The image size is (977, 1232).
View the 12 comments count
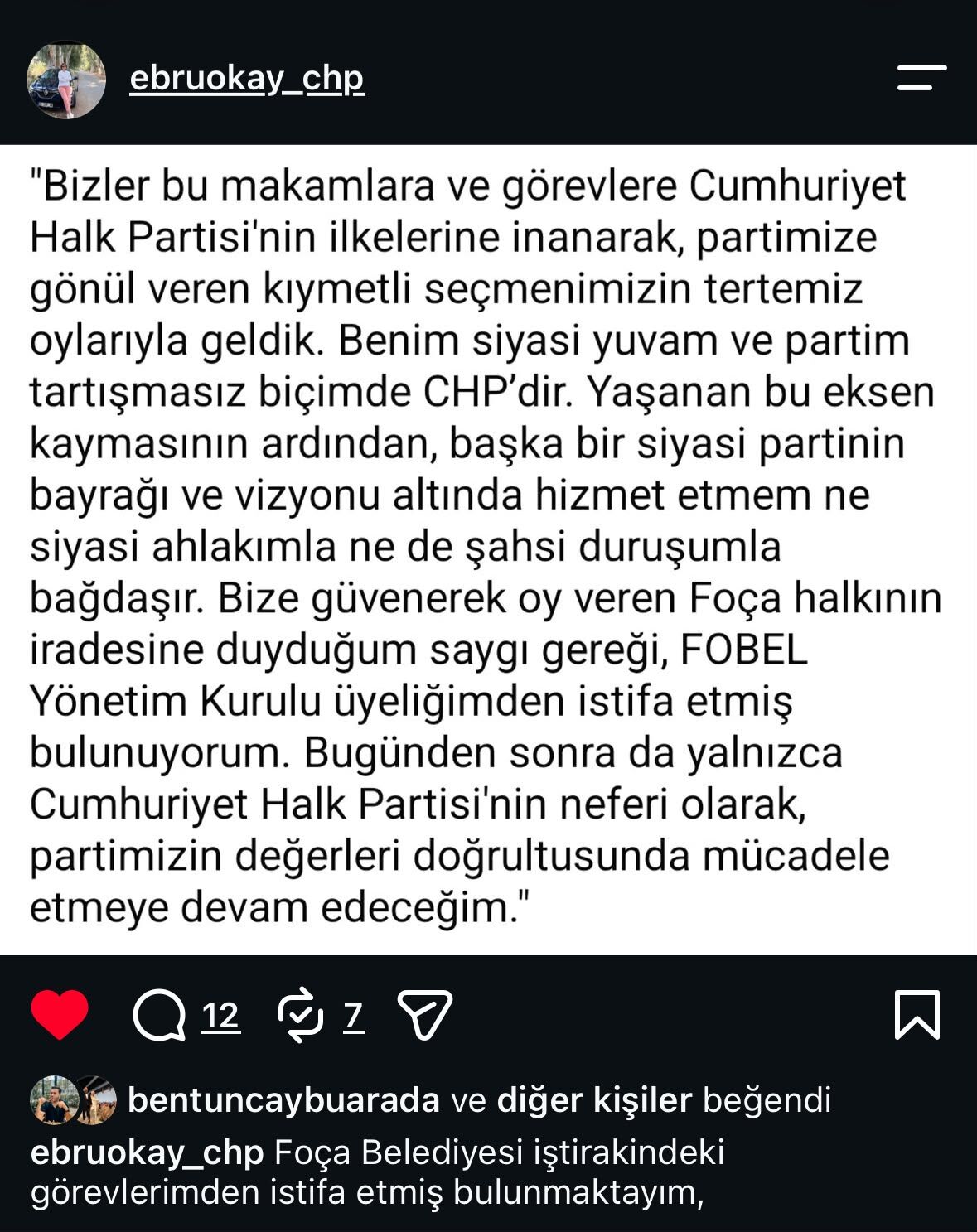coord(220,1016)
